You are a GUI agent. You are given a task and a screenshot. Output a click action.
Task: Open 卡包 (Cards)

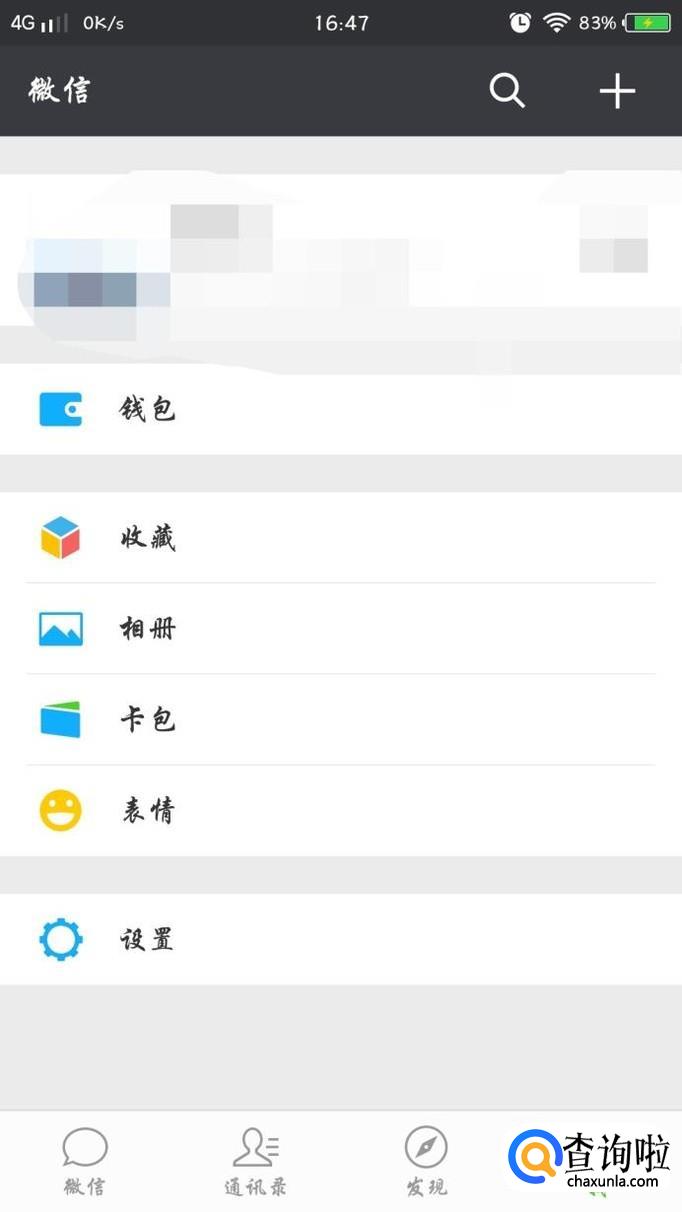click(148, 720)
